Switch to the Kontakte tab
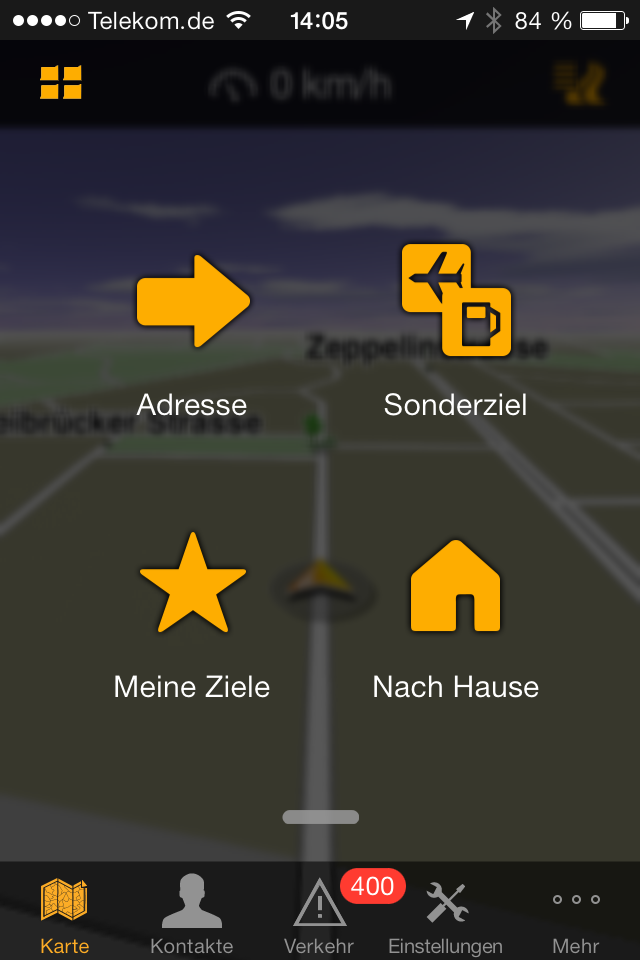The height and width of the screenshot is (960, 640). click(192, 914)
